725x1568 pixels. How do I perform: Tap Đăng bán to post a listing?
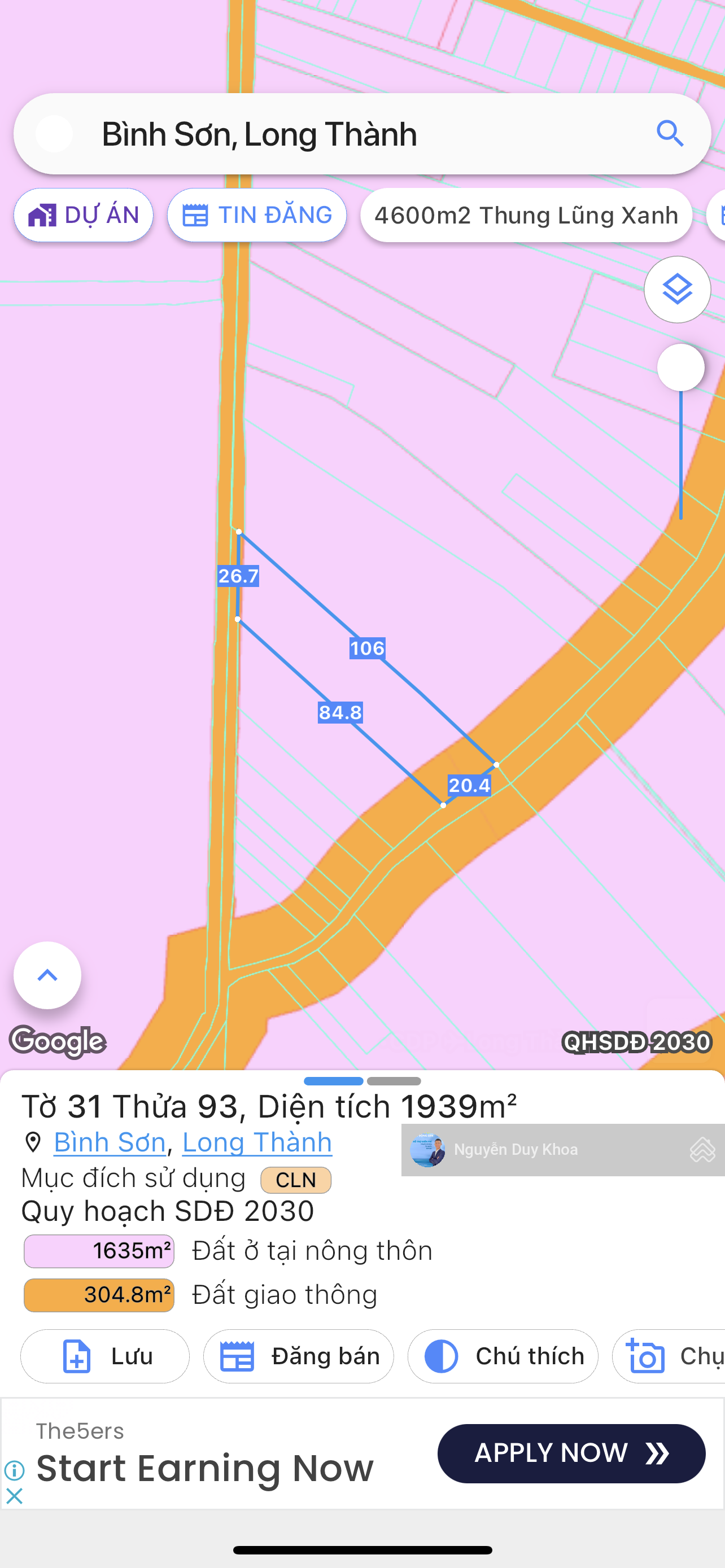298,1356
